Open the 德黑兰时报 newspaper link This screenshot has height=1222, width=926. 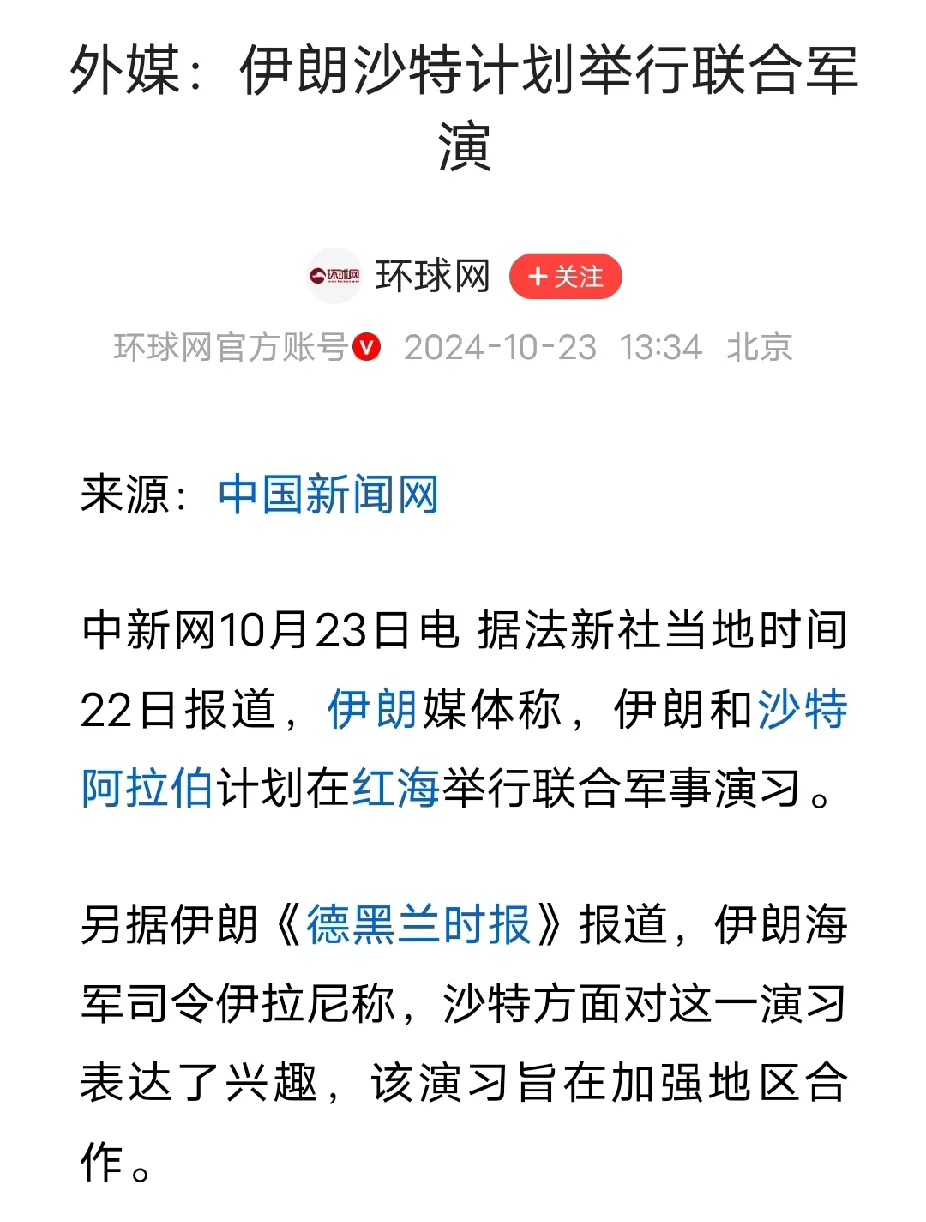coord(420,926)
